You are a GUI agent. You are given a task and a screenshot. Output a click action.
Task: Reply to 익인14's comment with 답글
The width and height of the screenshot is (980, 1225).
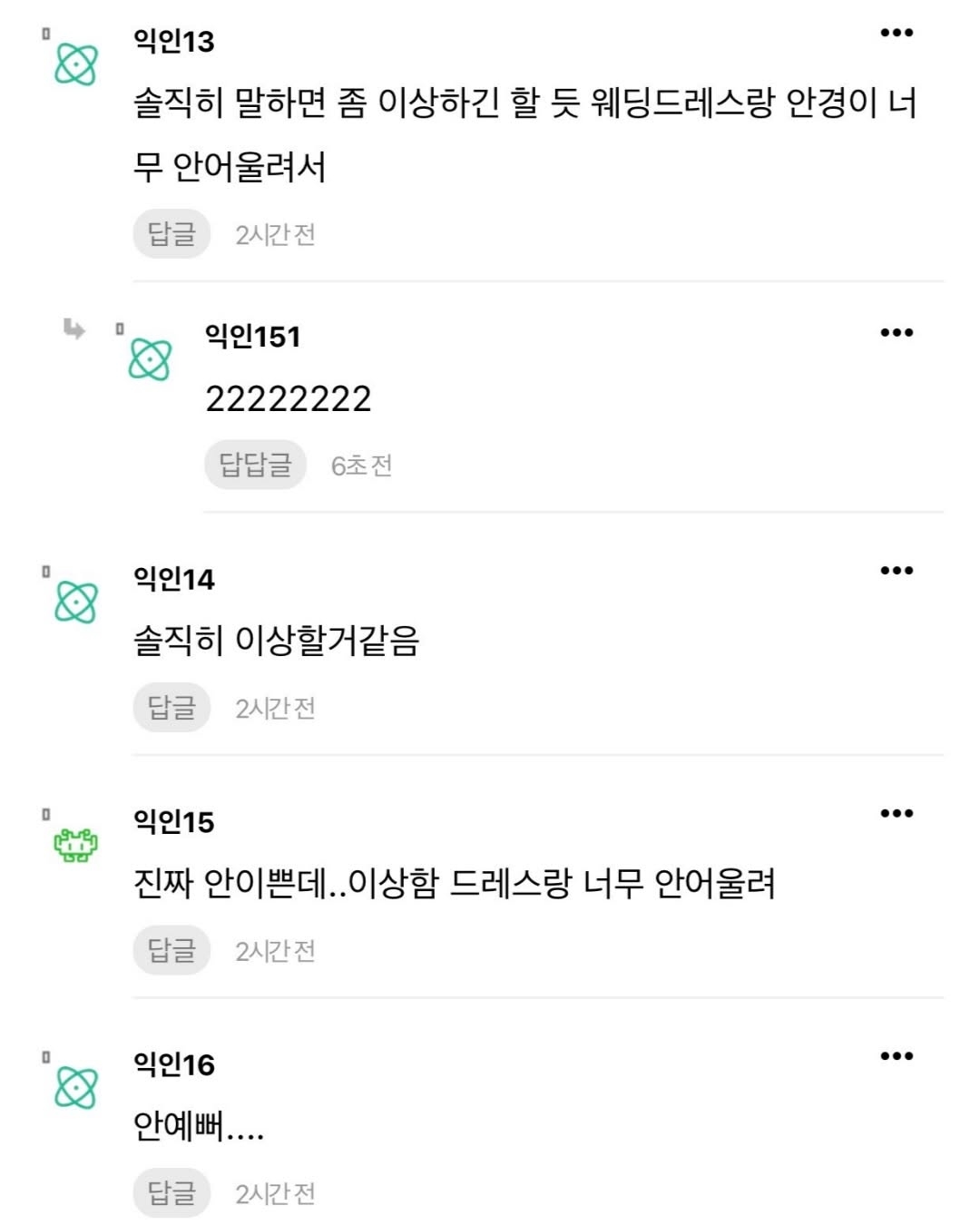click(x=171, y=708)
